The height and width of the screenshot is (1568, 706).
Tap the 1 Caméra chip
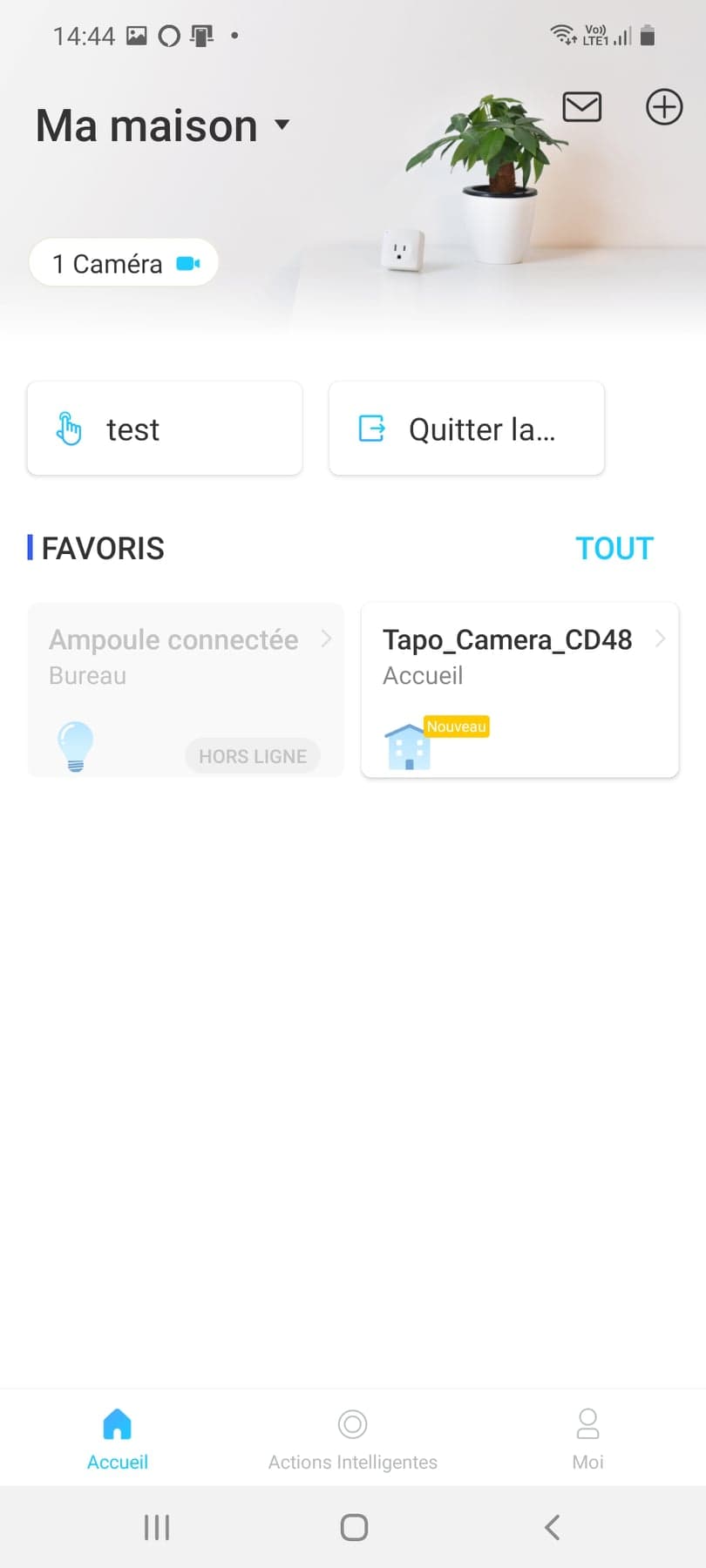pos(124,263)
